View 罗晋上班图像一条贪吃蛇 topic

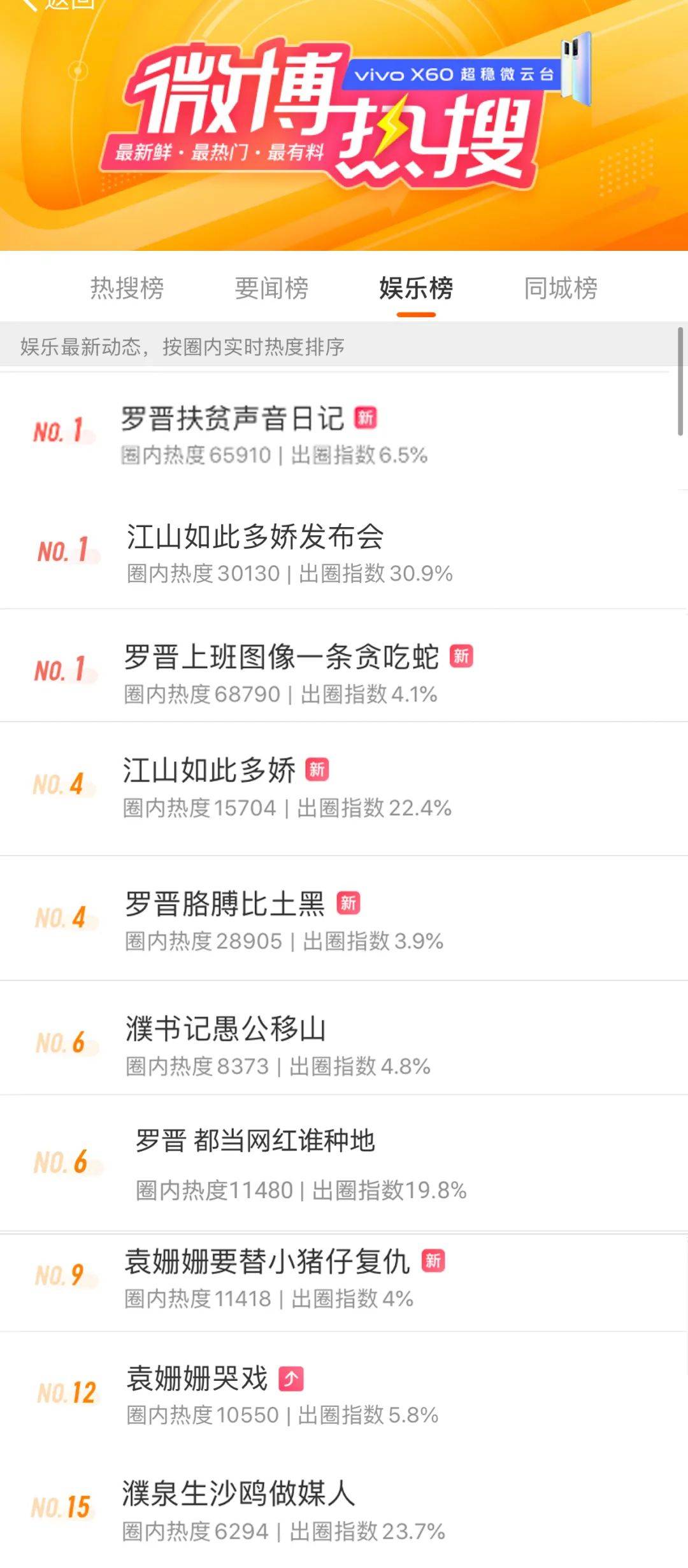click(x=281, y=657)
